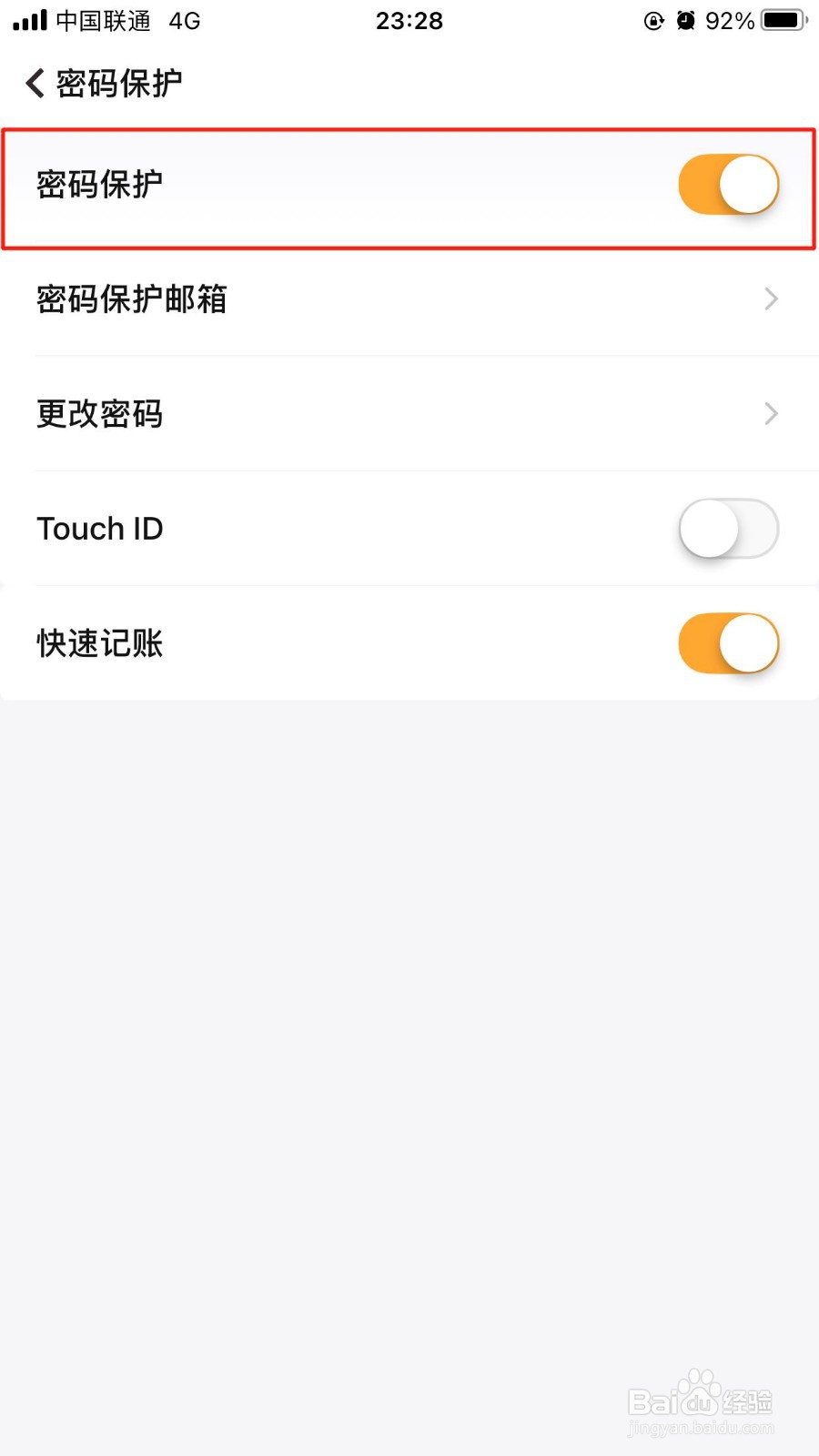The image size is (819, 1456).
Task: Turn off the 快速记账 quick bookkeeping switch
Action: [x=728, y=642]
